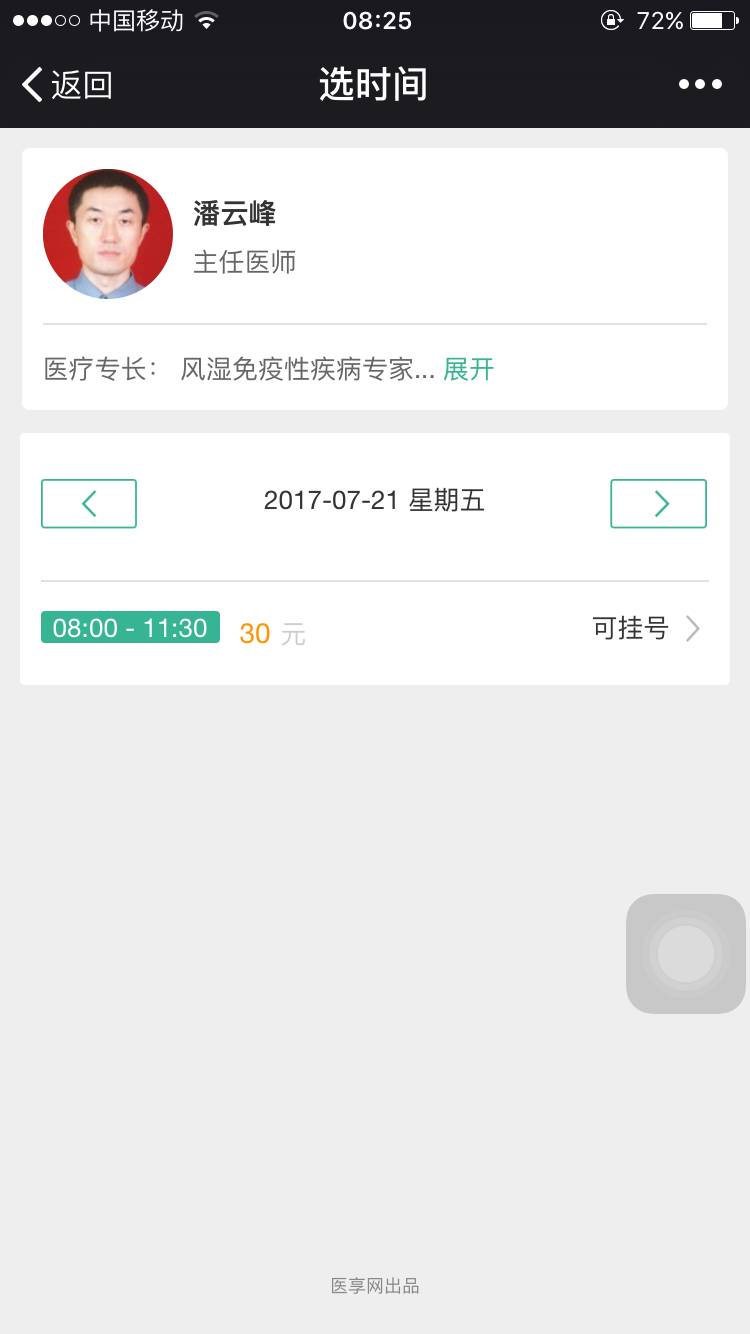Tap the AssistiveTouch floating button

click(686, 954)
